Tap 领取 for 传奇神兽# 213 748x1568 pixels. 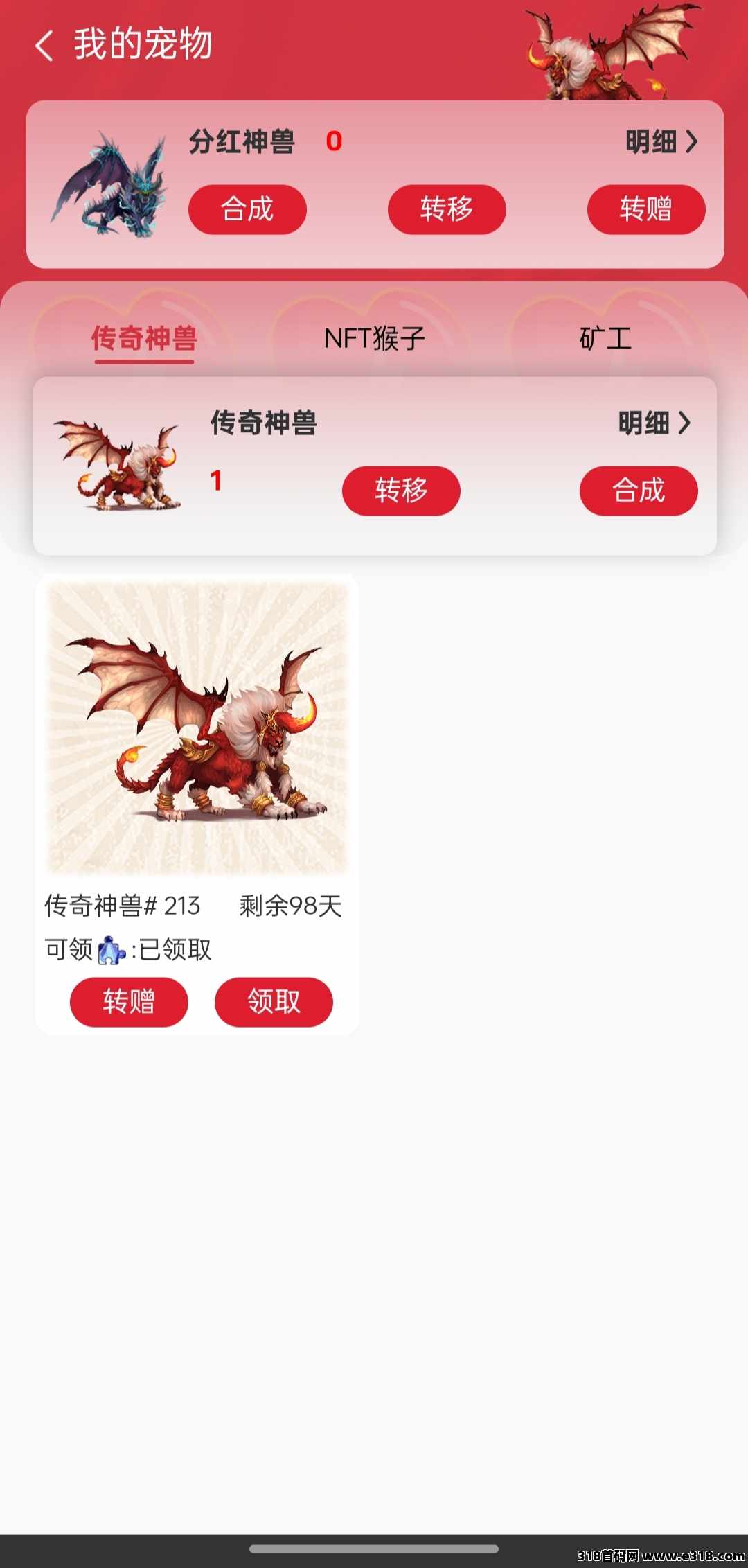tap(274, 1002)
